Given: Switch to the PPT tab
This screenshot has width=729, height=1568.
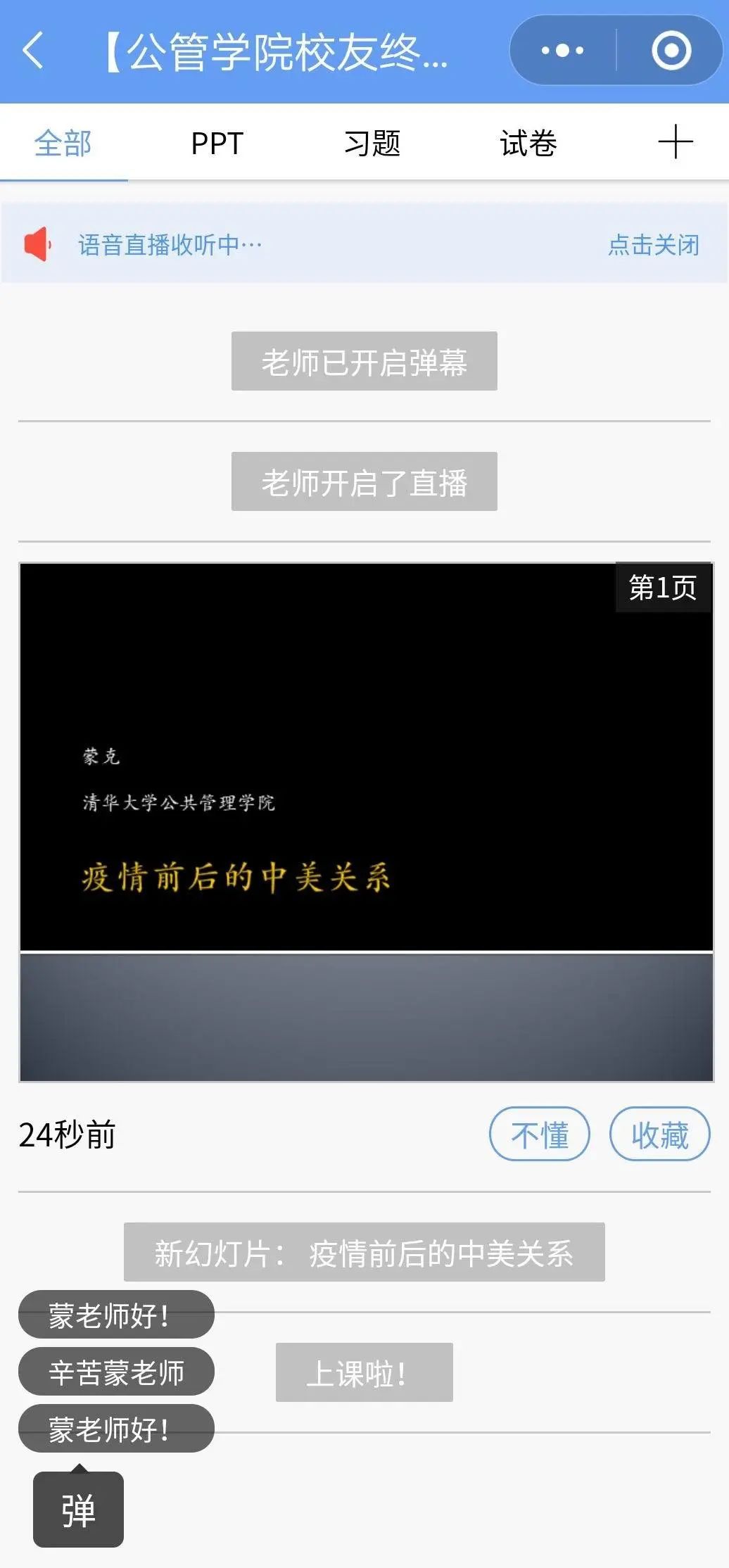Looking at the screenshot, I should [x=217, y=144].
